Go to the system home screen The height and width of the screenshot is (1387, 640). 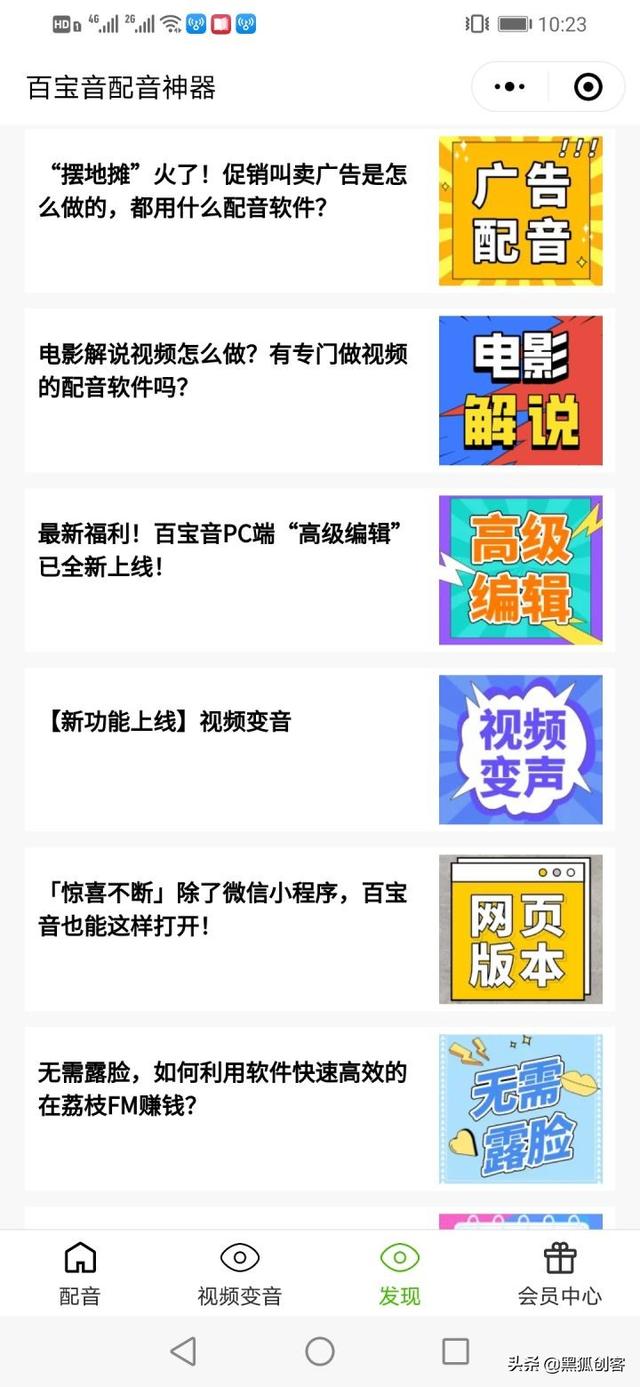tap(320, 1352)
